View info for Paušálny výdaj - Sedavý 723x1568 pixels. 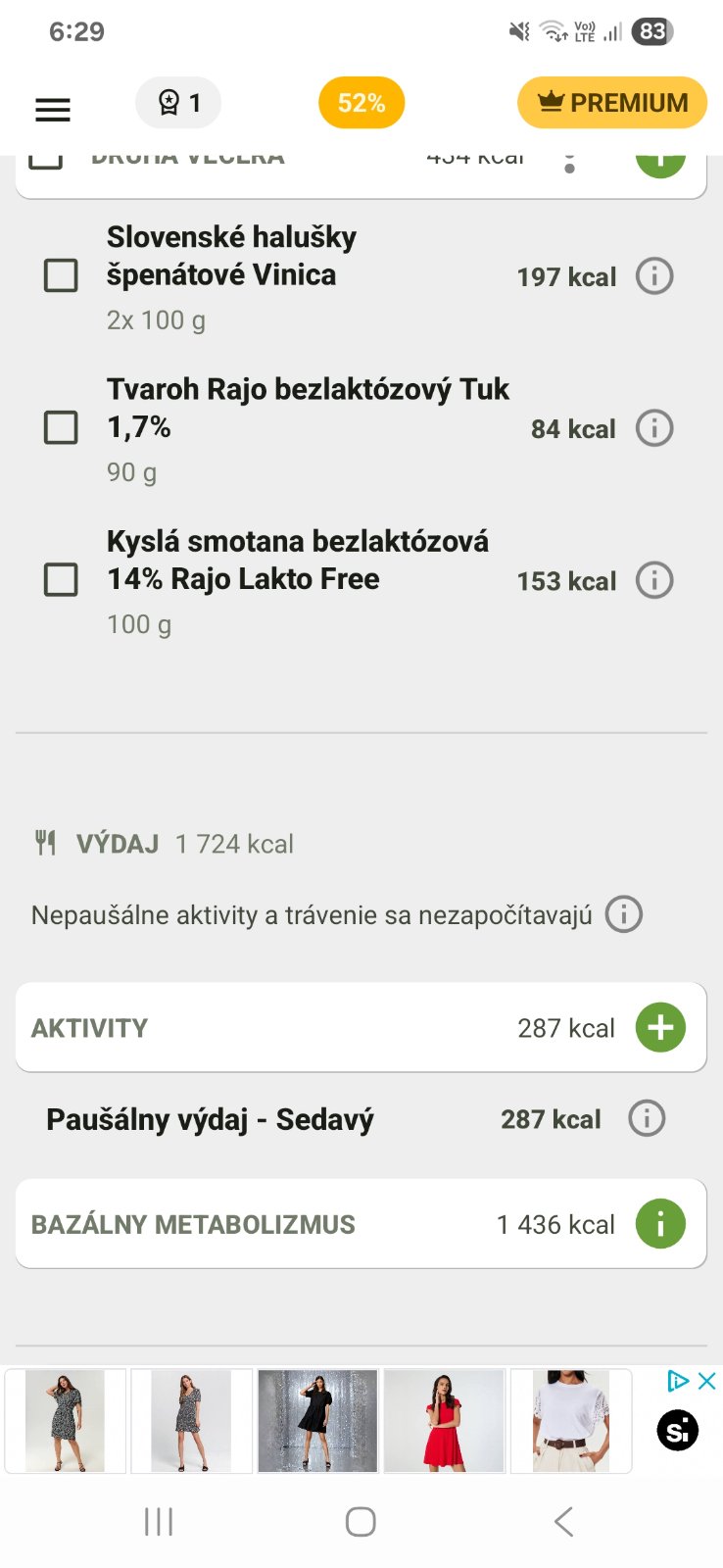[x=647, y=1118]
